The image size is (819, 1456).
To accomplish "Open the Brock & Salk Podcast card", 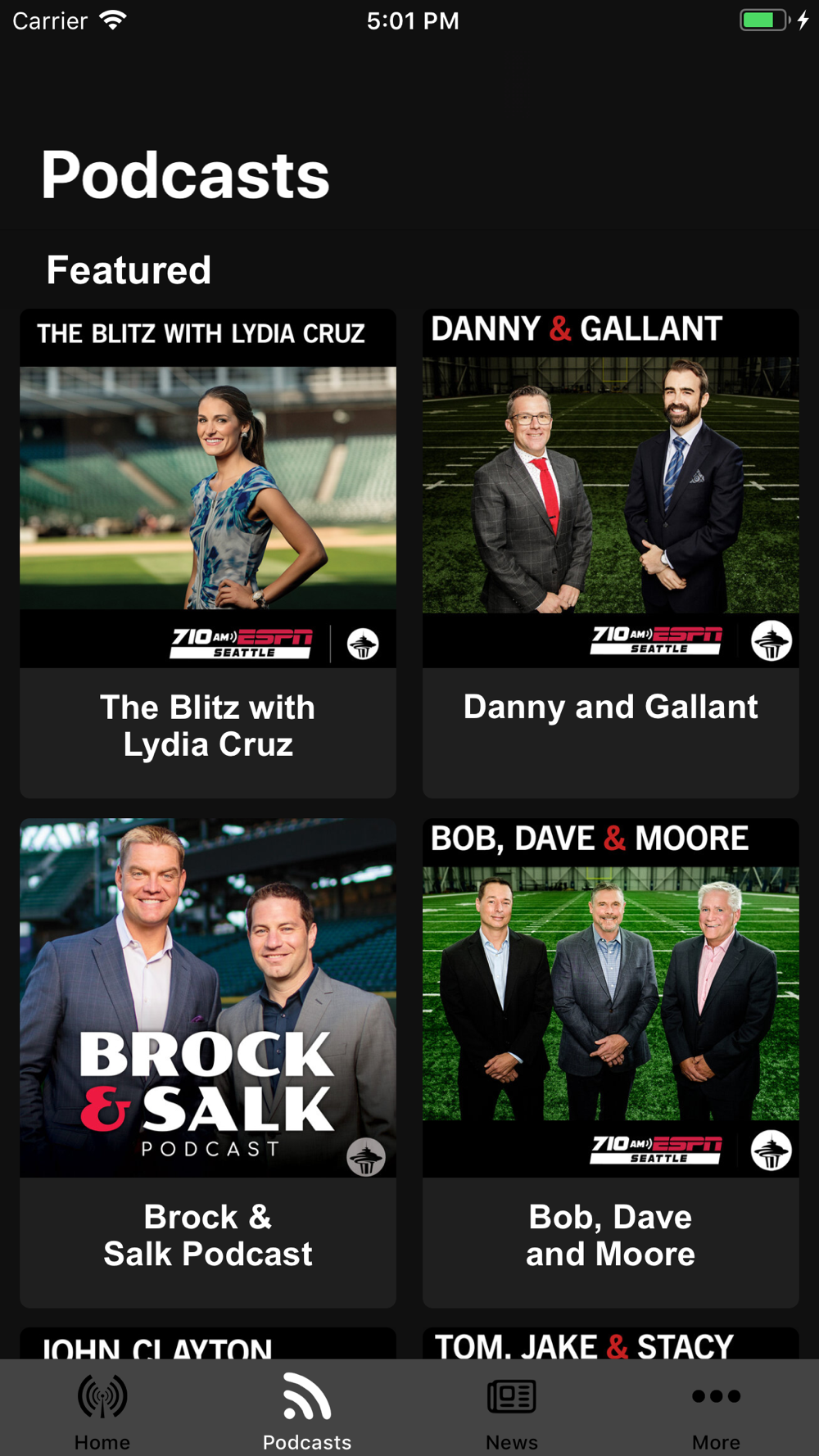I will tap(208, 1062).
